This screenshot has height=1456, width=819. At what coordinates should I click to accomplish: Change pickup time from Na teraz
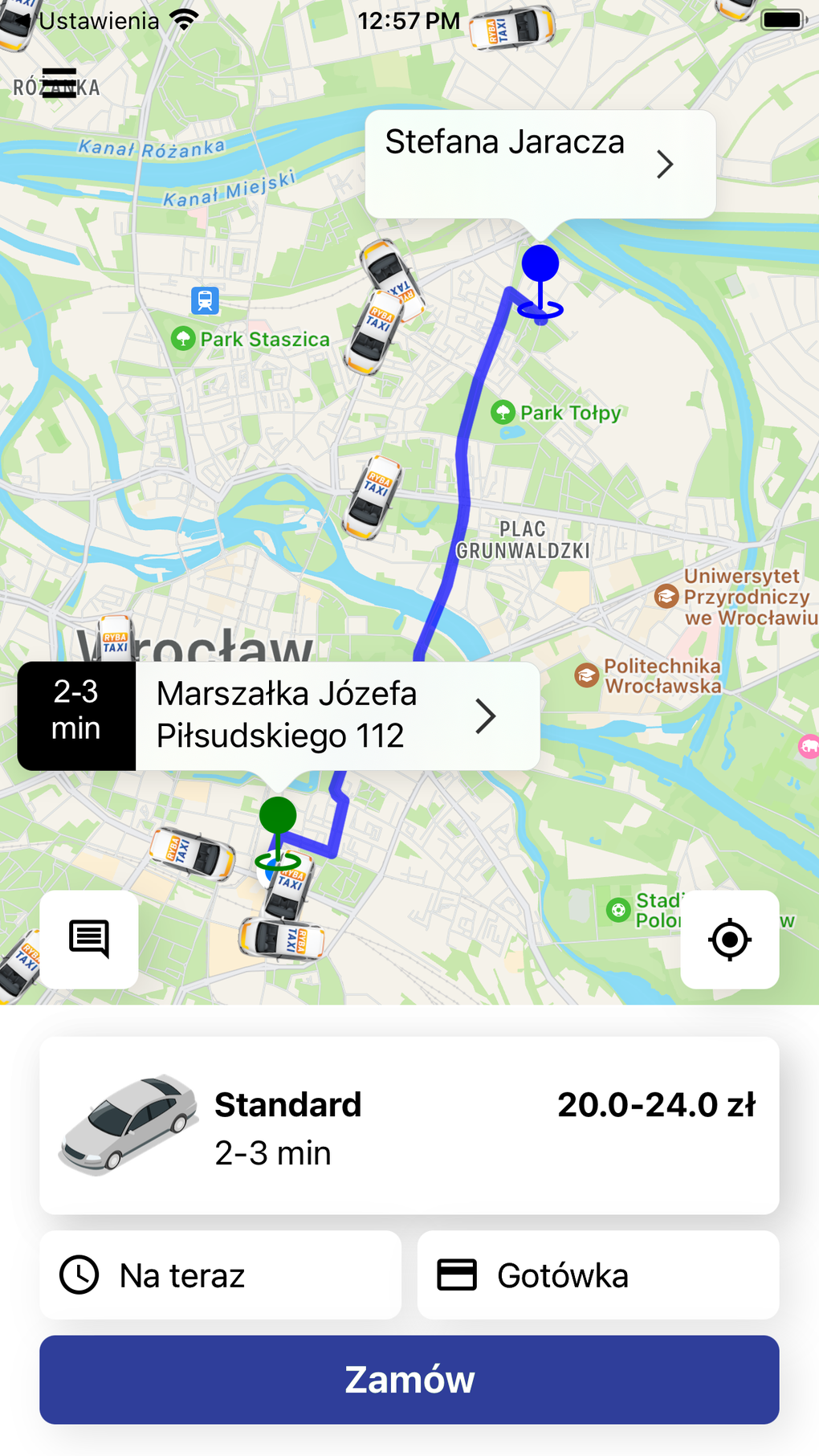pos(220,1275)
